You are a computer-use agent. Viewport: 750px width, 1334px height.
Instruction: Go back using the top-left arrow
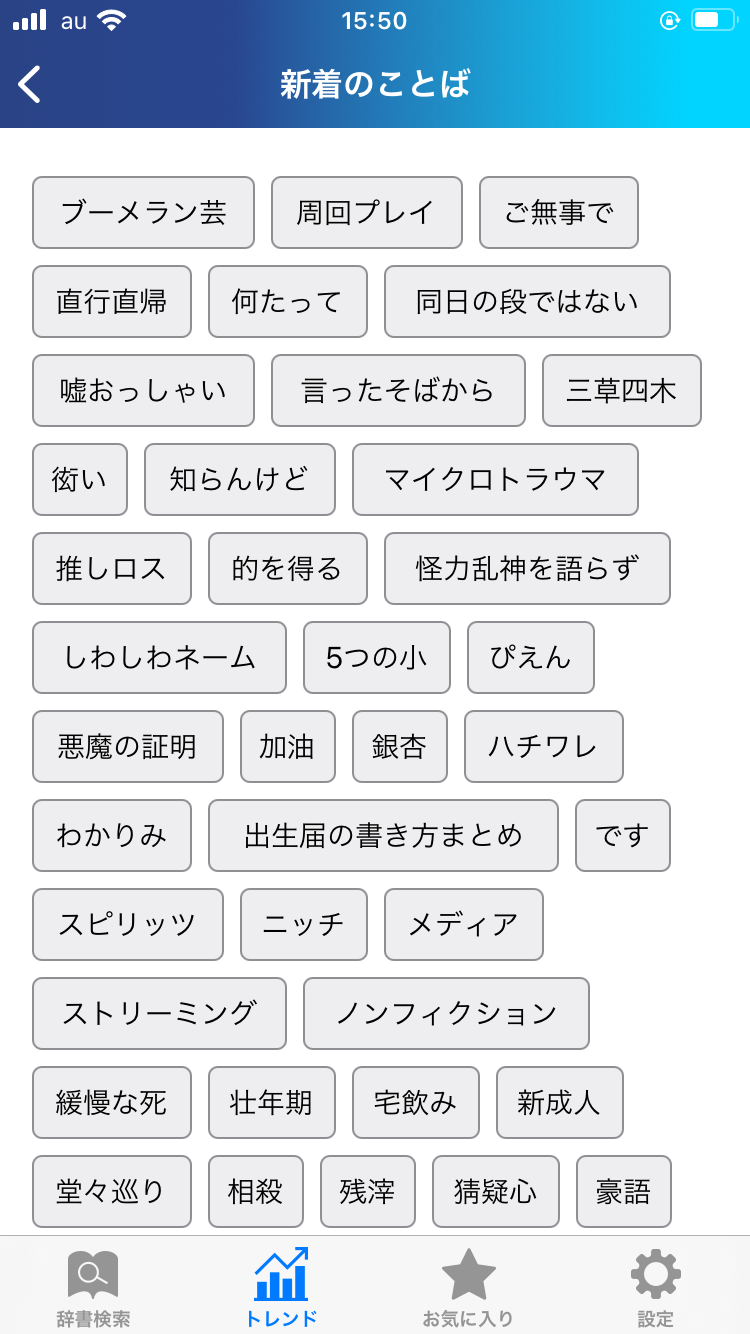tap(30, 84)
